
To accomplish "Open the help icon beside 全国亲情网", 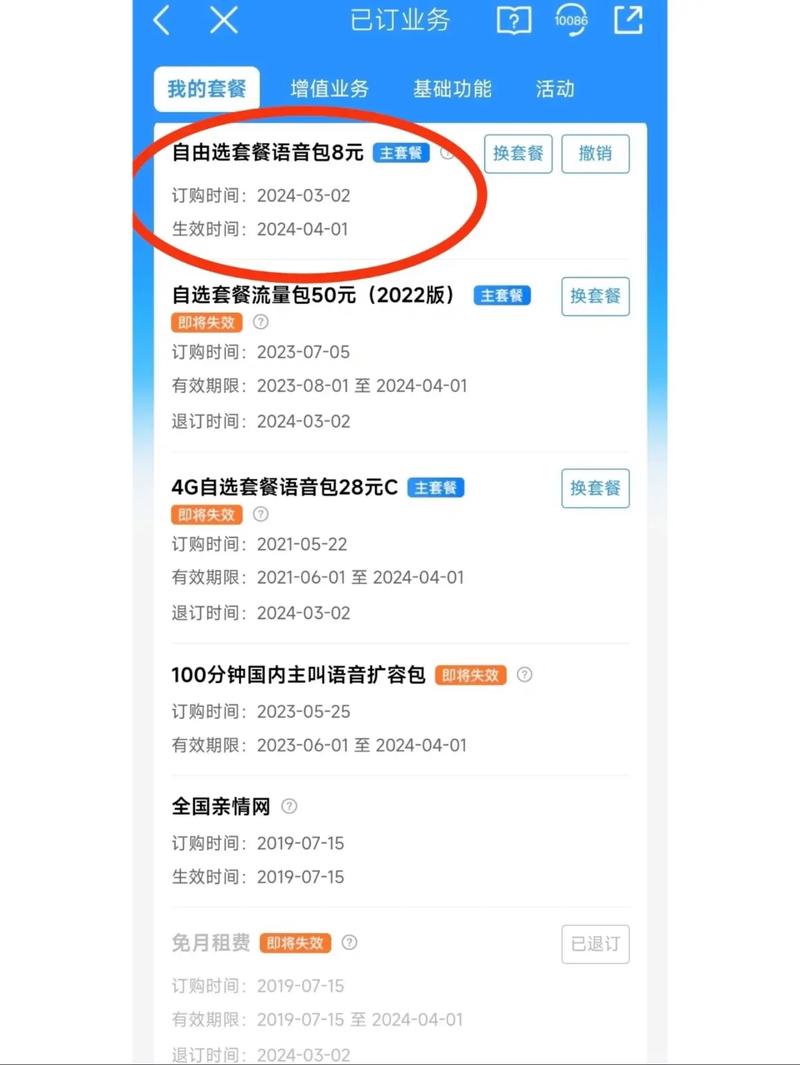I will pos(289,806).
